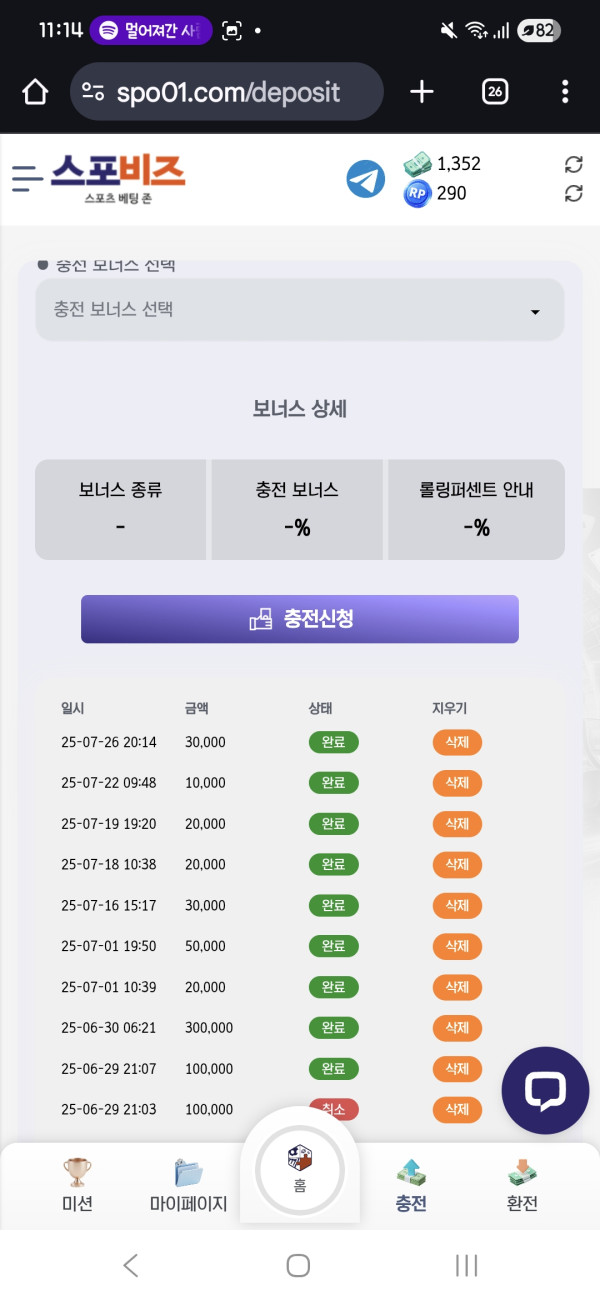Expand the 충전 보너스 선택 dropdown
The height and width of the screenshot is (1300, 600).
300,310
